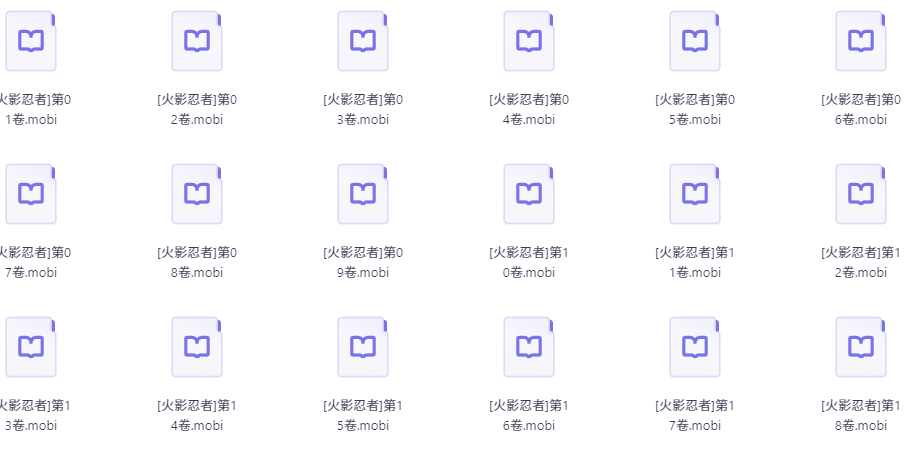Viewport: 919px width, 466px height.
Task: Open the file [火影忍者]第11卷.mobi
Action: (x=695, y=195)
